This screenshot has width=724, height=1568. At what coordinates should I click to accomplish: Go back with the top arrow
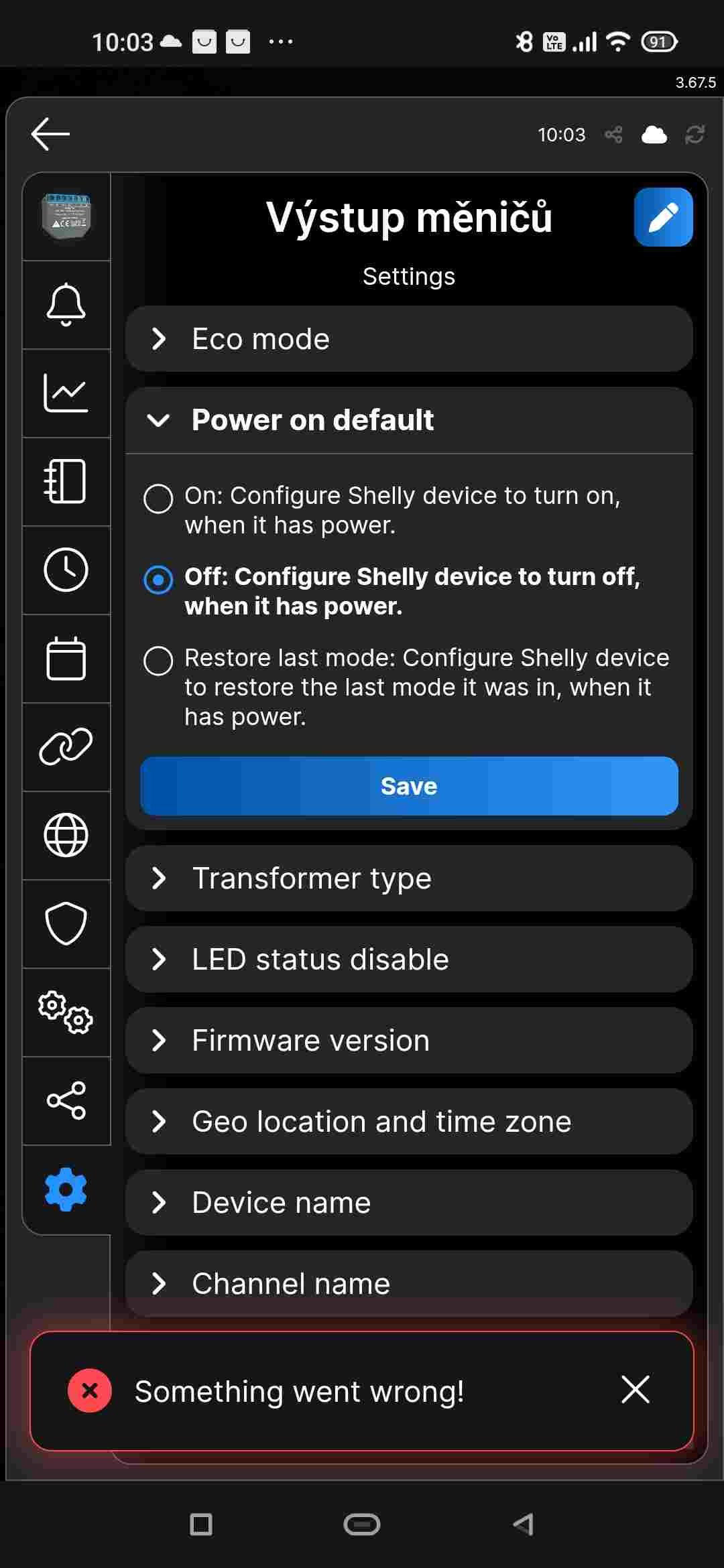(x=50, y=134)
